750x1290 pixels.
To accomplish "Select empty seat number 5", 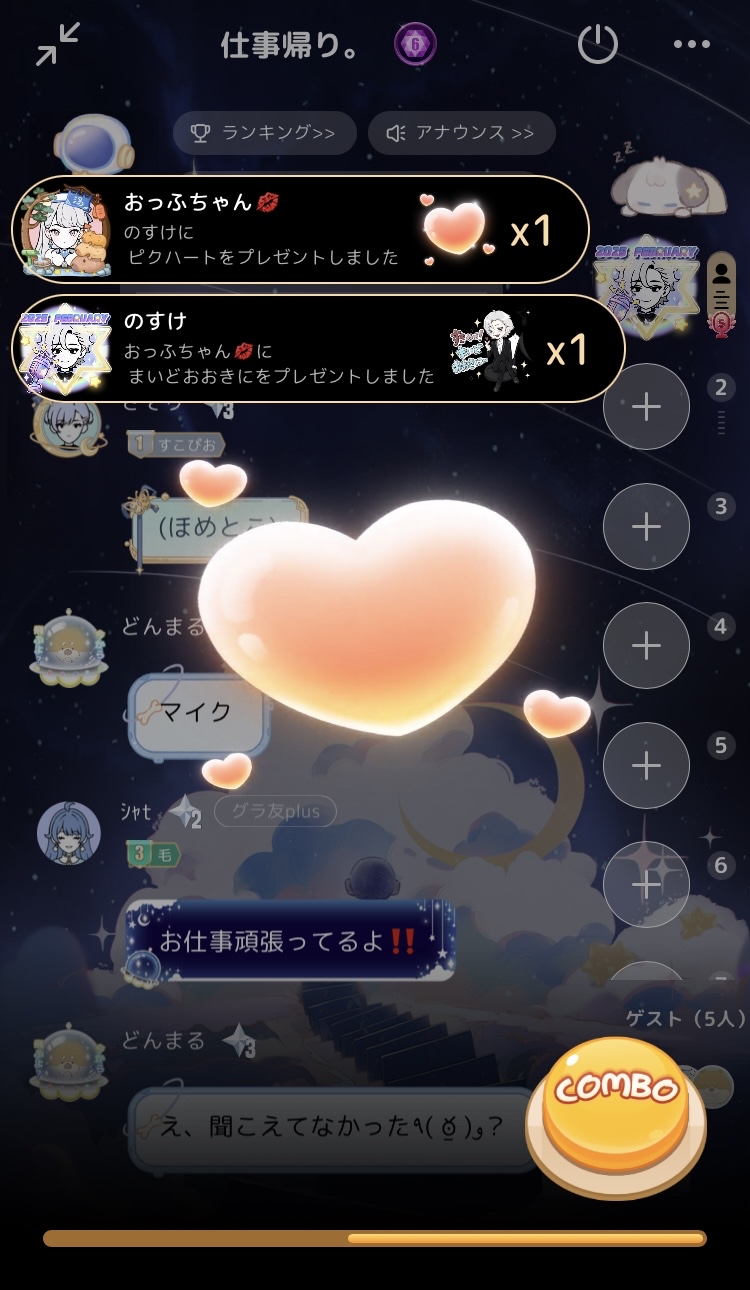I will tap(647, 766).
